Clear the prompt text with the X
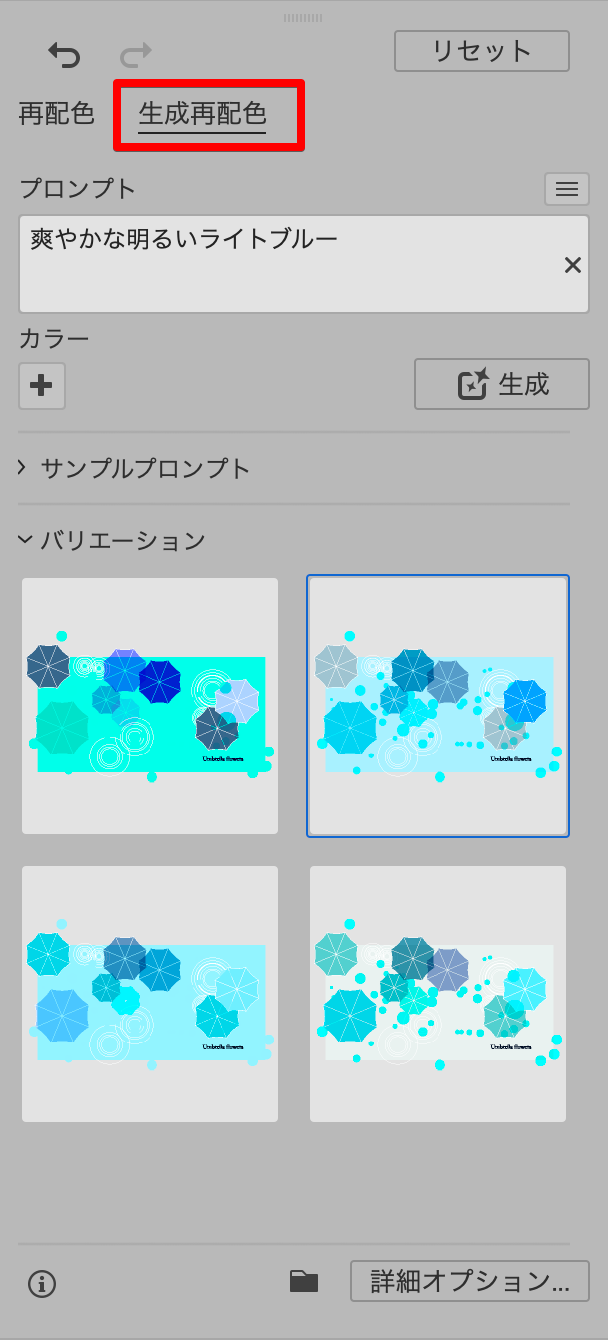This screenshot has height=1340, width=608. click(573, 265)
